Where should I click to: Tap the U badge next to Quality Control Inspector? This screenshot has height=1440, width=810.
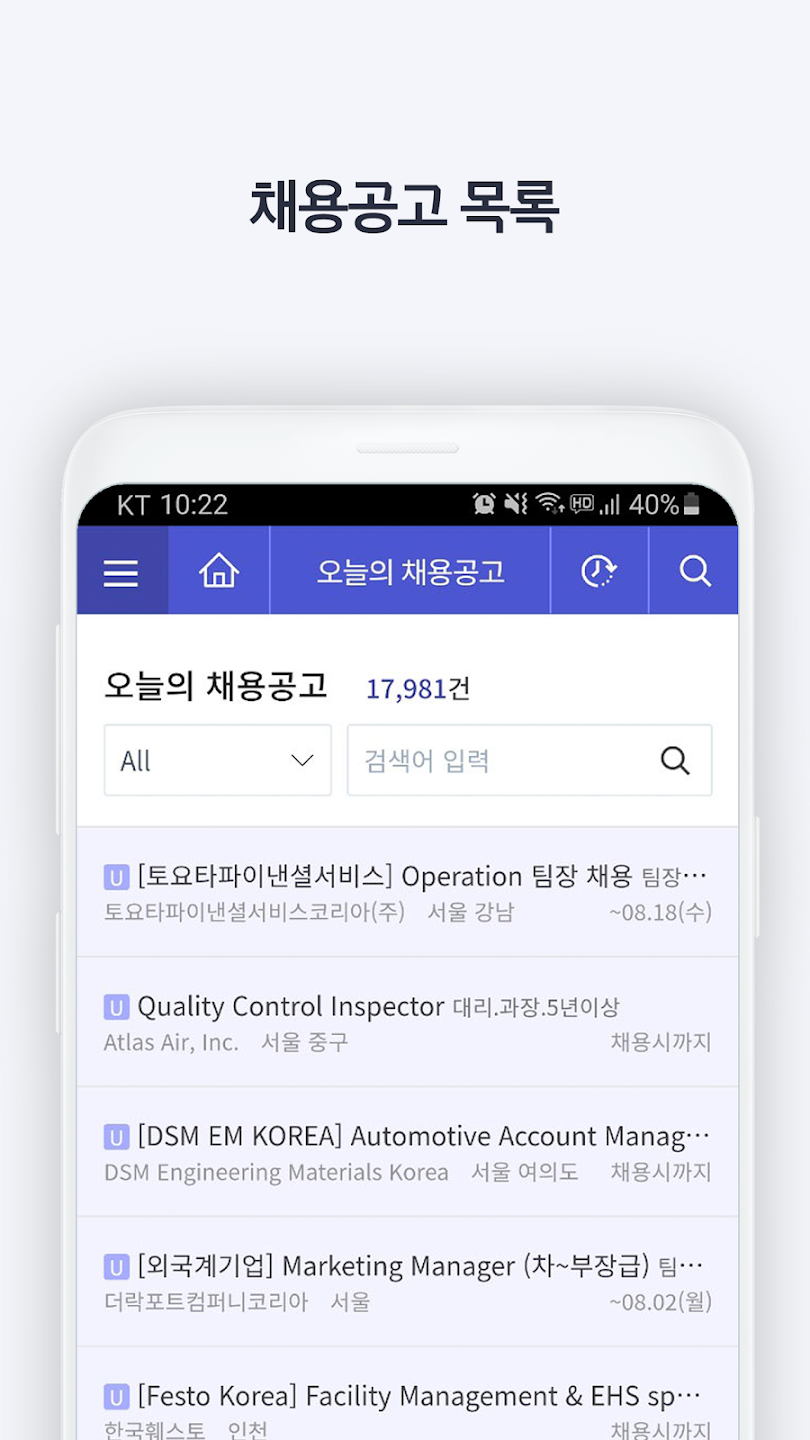tap(115, 1007)
